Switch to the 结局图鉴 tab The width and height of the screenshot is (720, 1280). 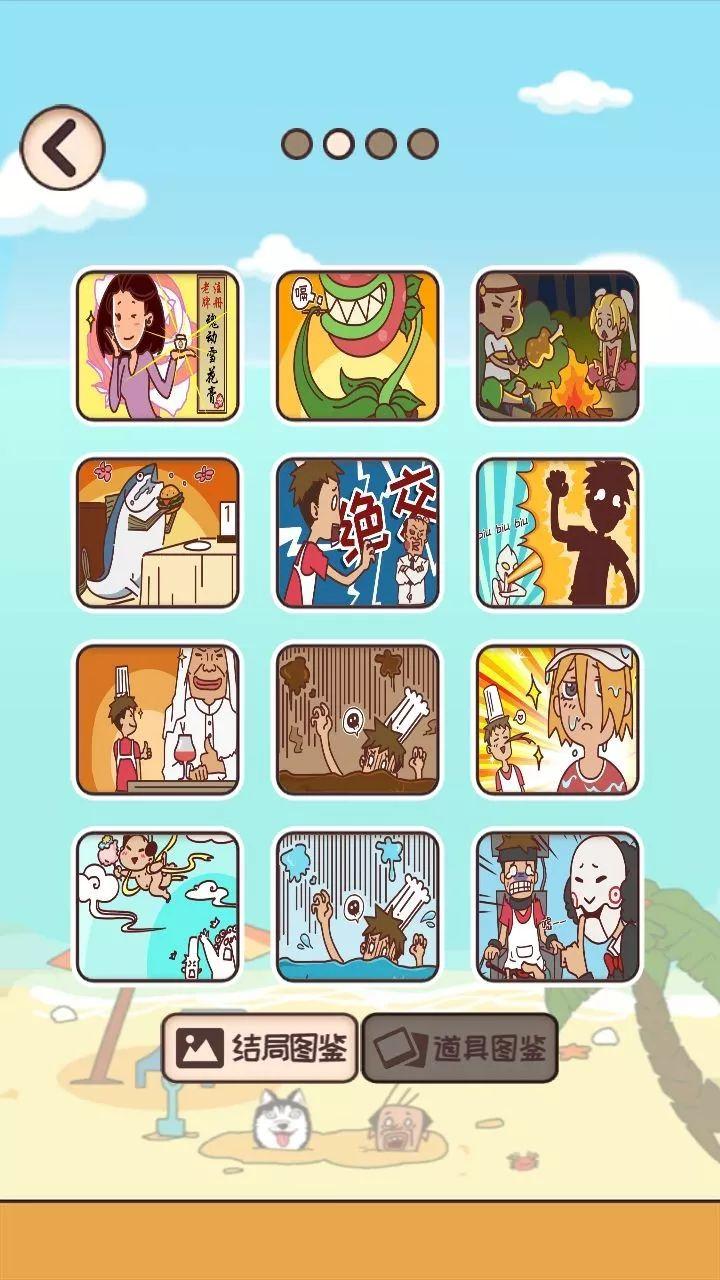coord(260,1048)
